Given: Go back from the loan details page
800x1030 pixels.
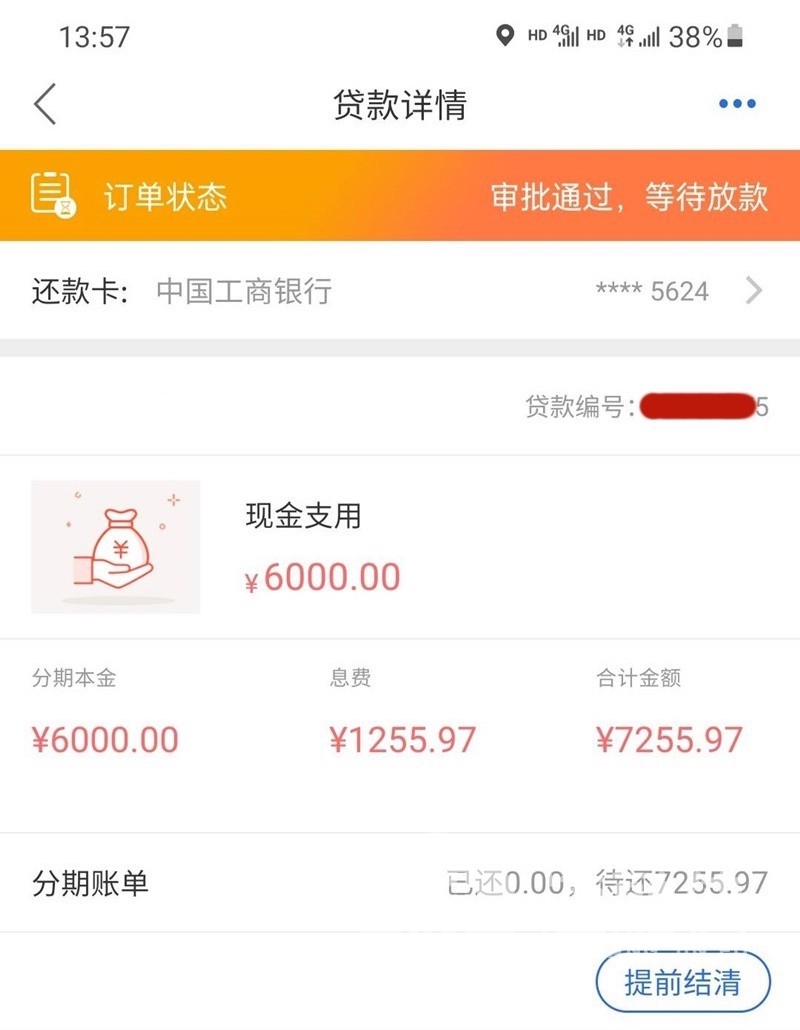Looking at the screenshot, I should [45, 104].
